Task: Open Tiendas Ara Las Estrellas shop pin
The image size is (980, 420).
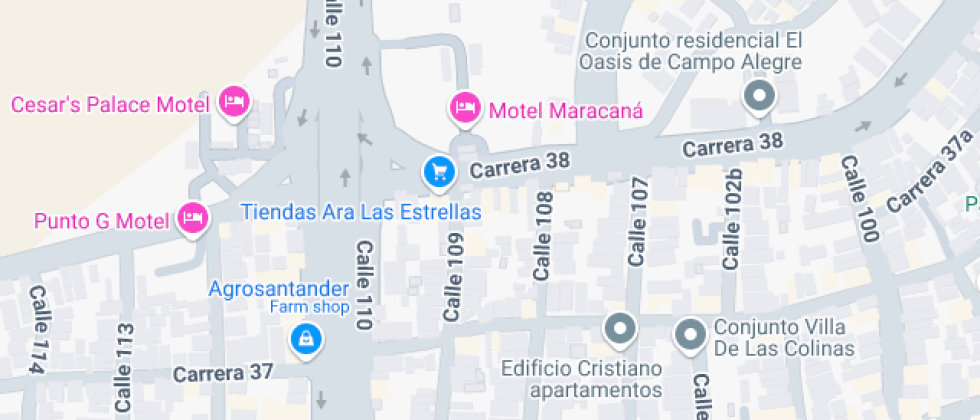Action: coord(439,173)
